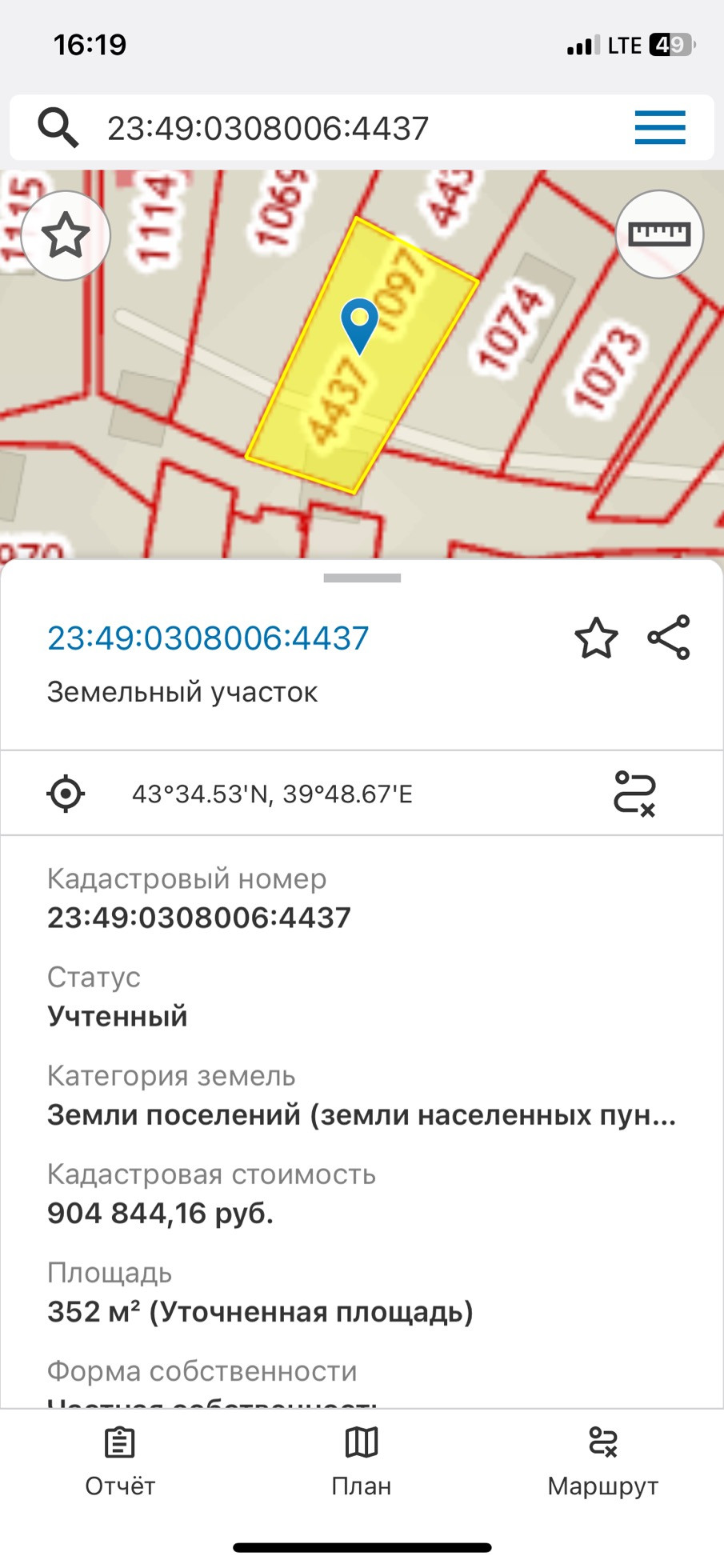Image resolution: width=724 pixels, height=1568 pixels.
Task: Add parcel to favorites in details panel
Action: click(x=596, y=638)
